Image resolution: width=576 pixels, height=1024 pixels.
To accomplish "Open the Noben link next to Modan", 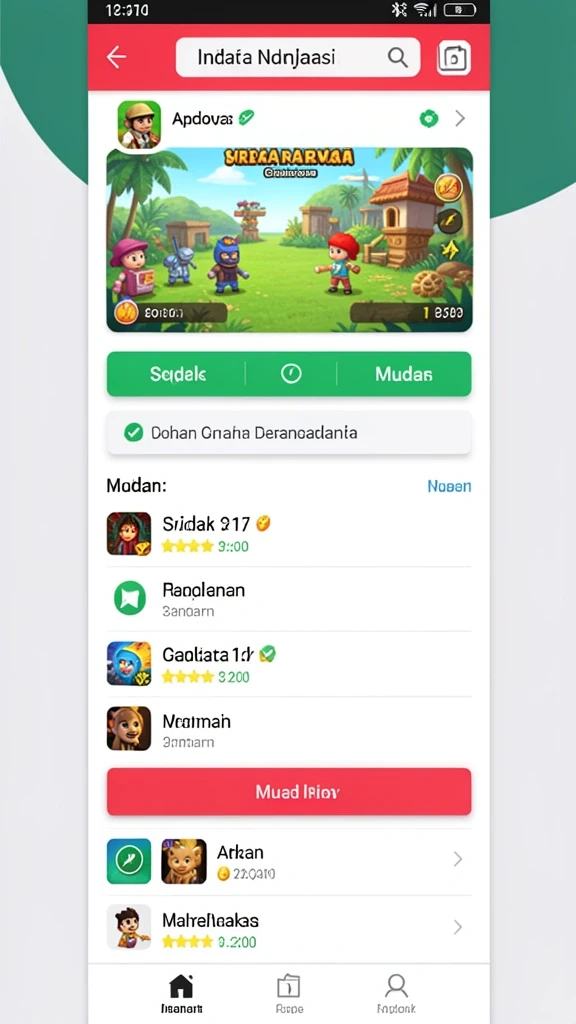I will 449,486.
